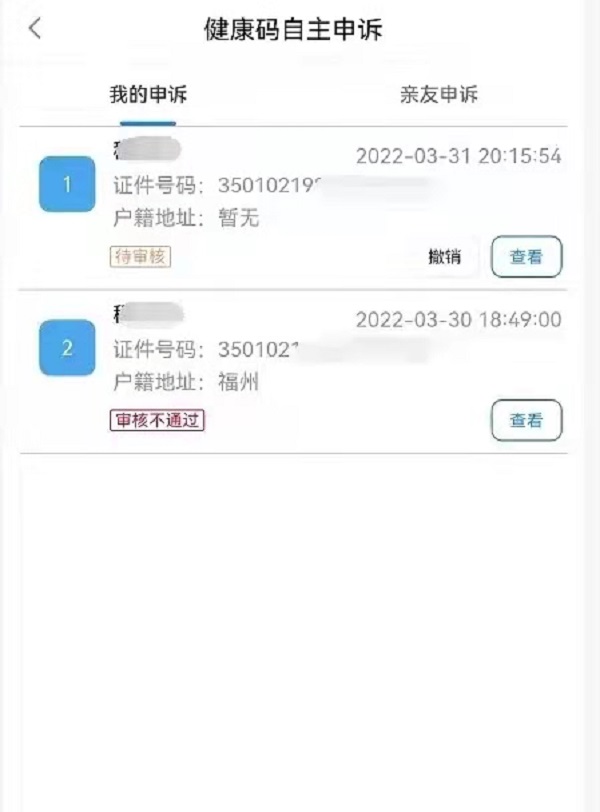Tap 撤销 on the pending appeal
Image resolution: width=600 pixels, height=812 pixels.
tap(445, 257)
